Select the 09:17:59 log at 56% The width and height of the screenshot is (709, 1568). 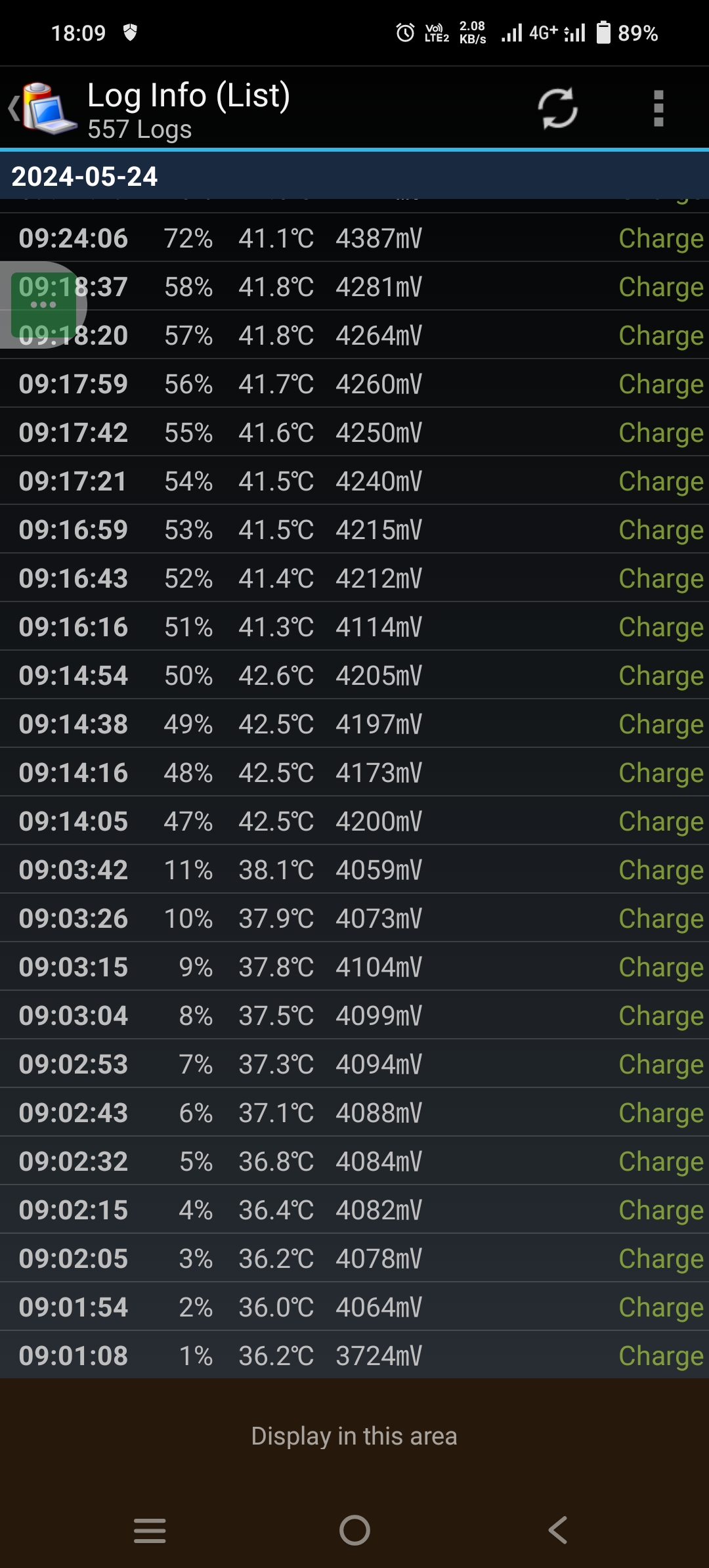pyautogui.click(x=354, y=383)
